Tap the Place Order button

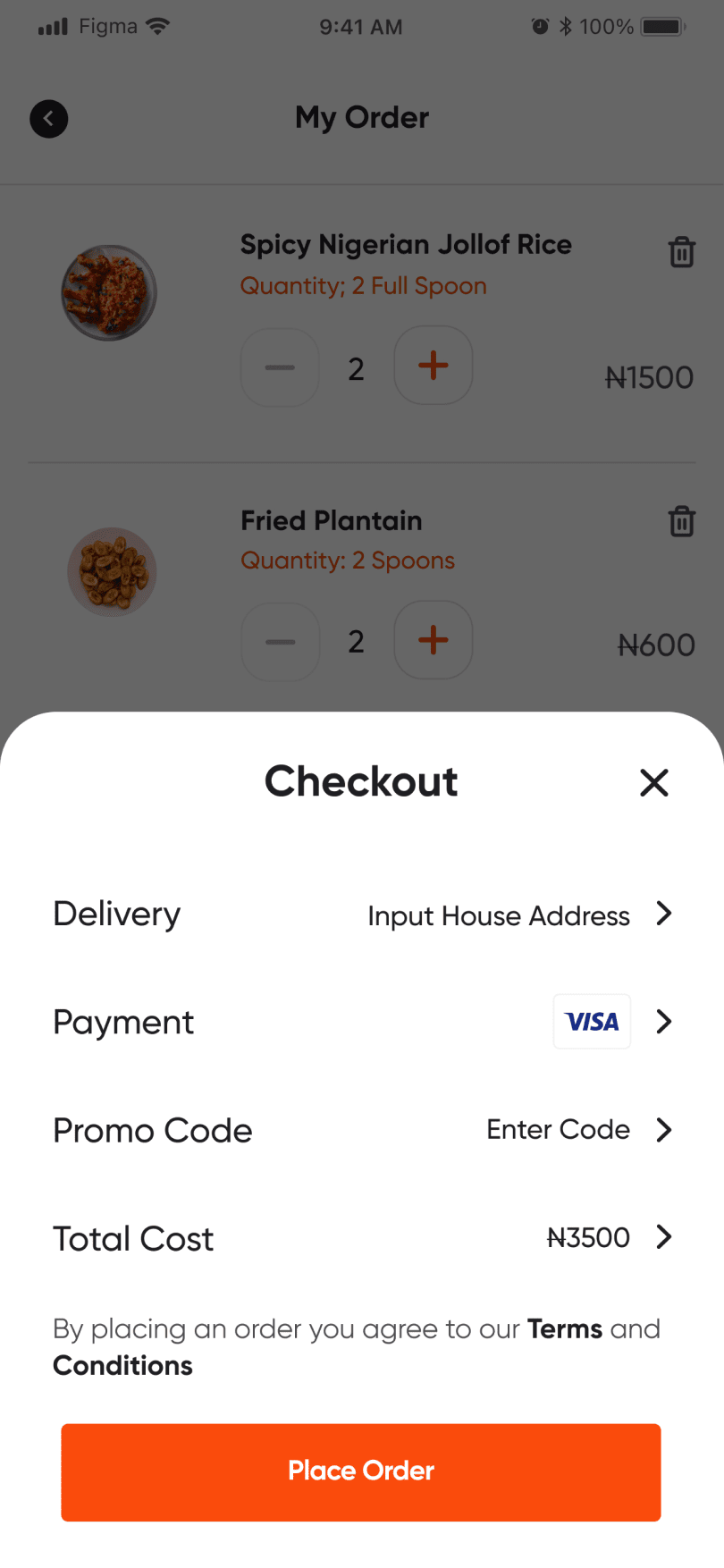361,1472
